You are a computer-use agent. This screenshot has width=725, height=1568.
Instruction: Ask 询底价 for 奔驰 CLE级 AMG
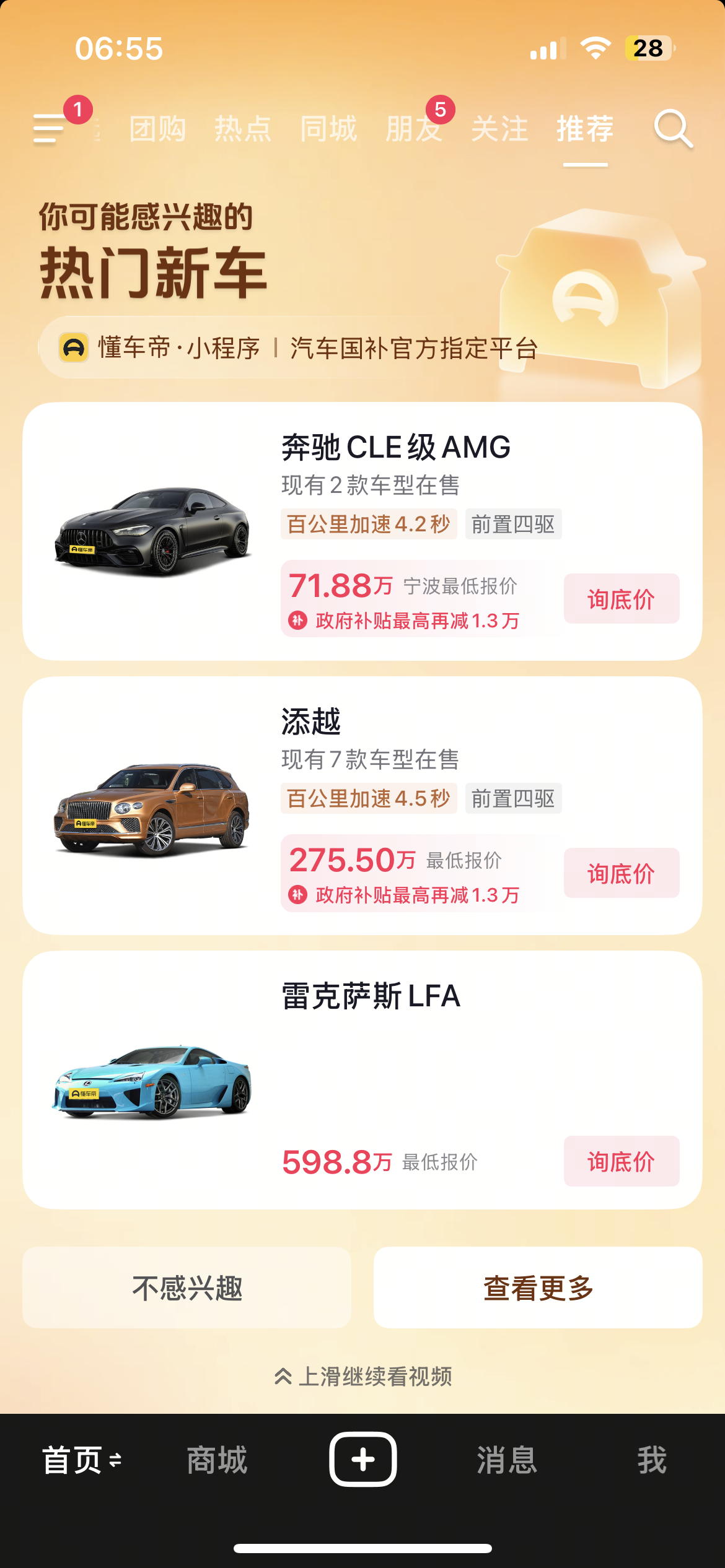[622, 599]
